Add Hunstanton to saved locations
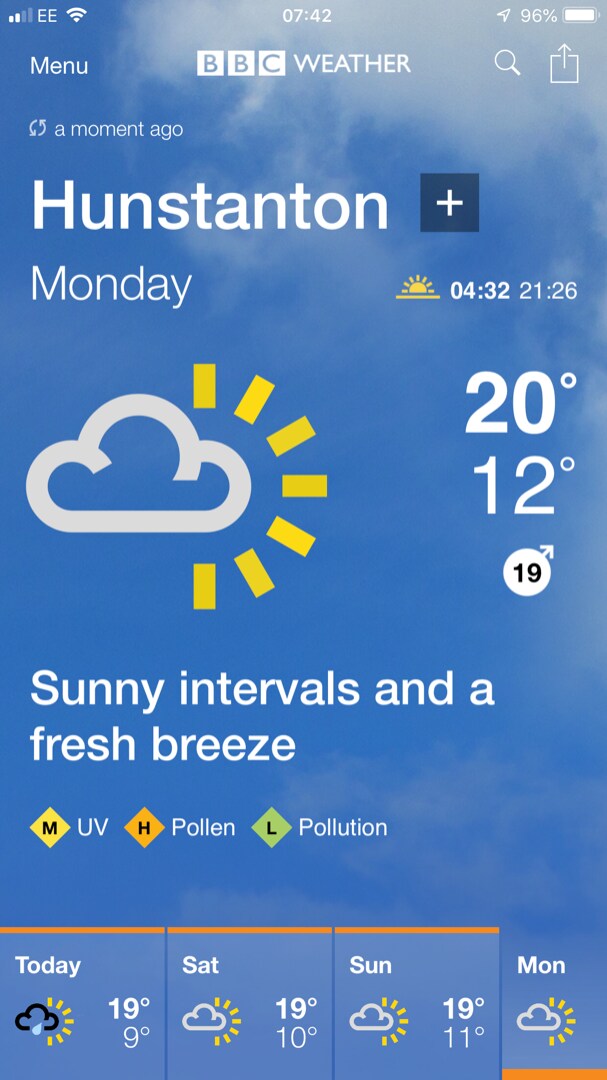Image resolution: width=607 pixels, height=1080 pixels. [x=449, y=203]
